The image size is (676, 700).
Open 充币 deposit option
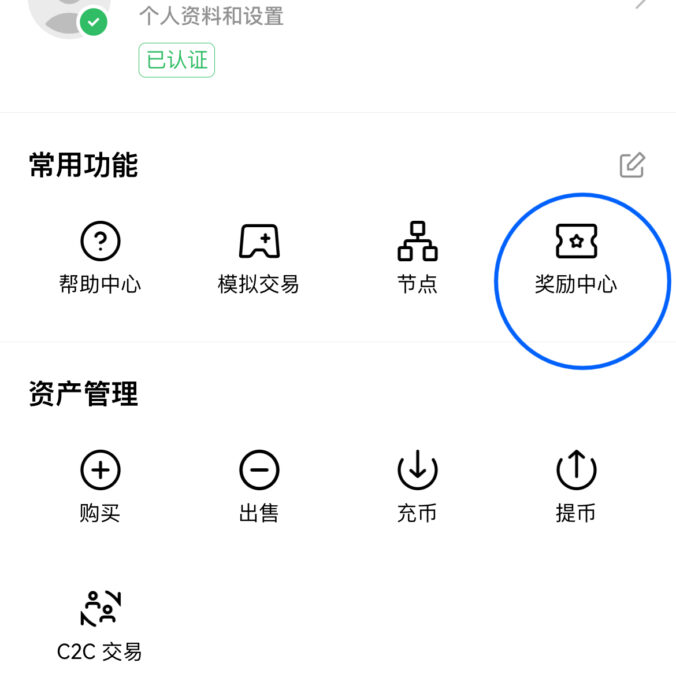417,486
